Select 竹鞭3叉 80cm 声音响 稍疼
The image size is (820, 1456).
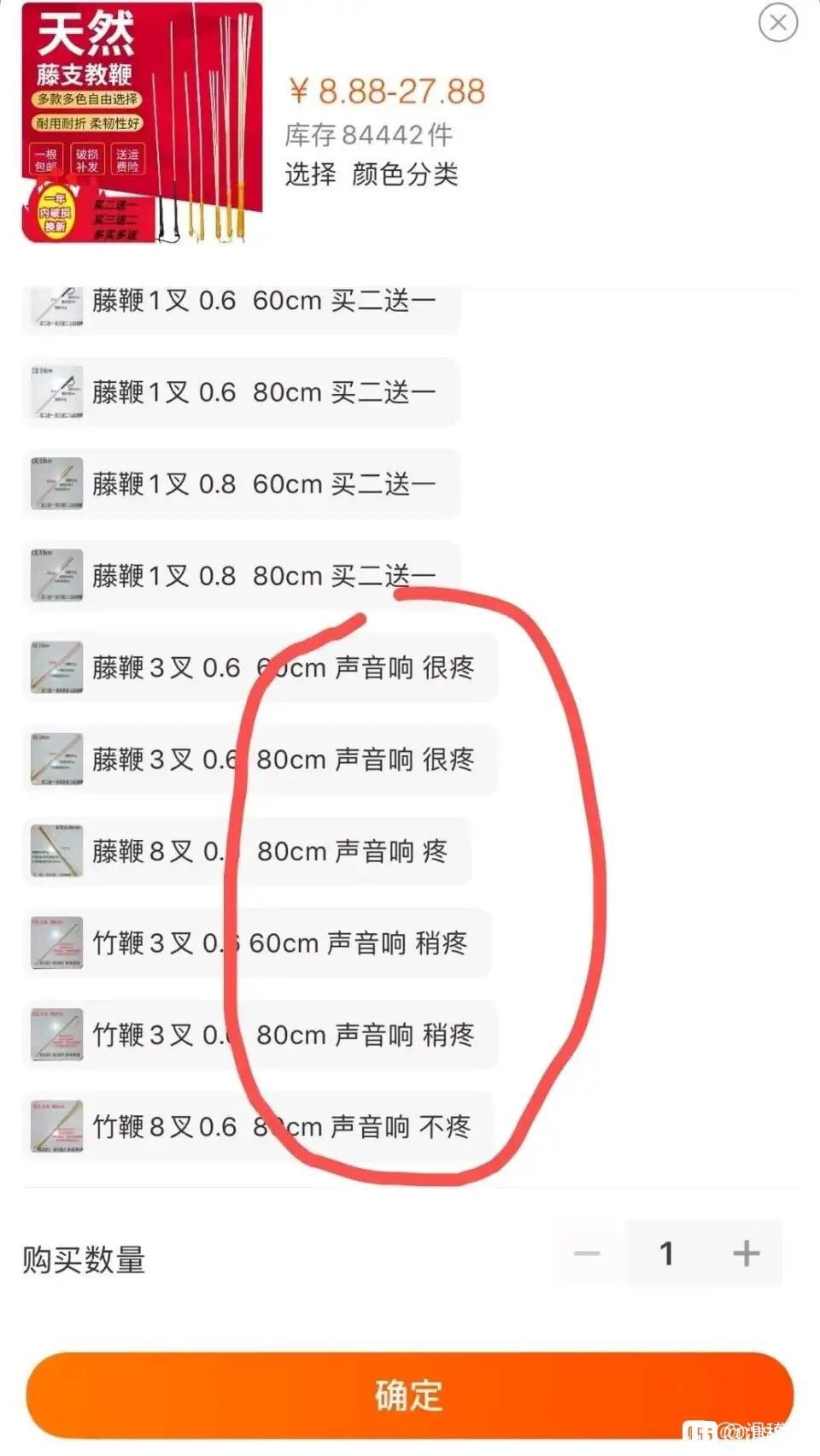[259, 1036]
